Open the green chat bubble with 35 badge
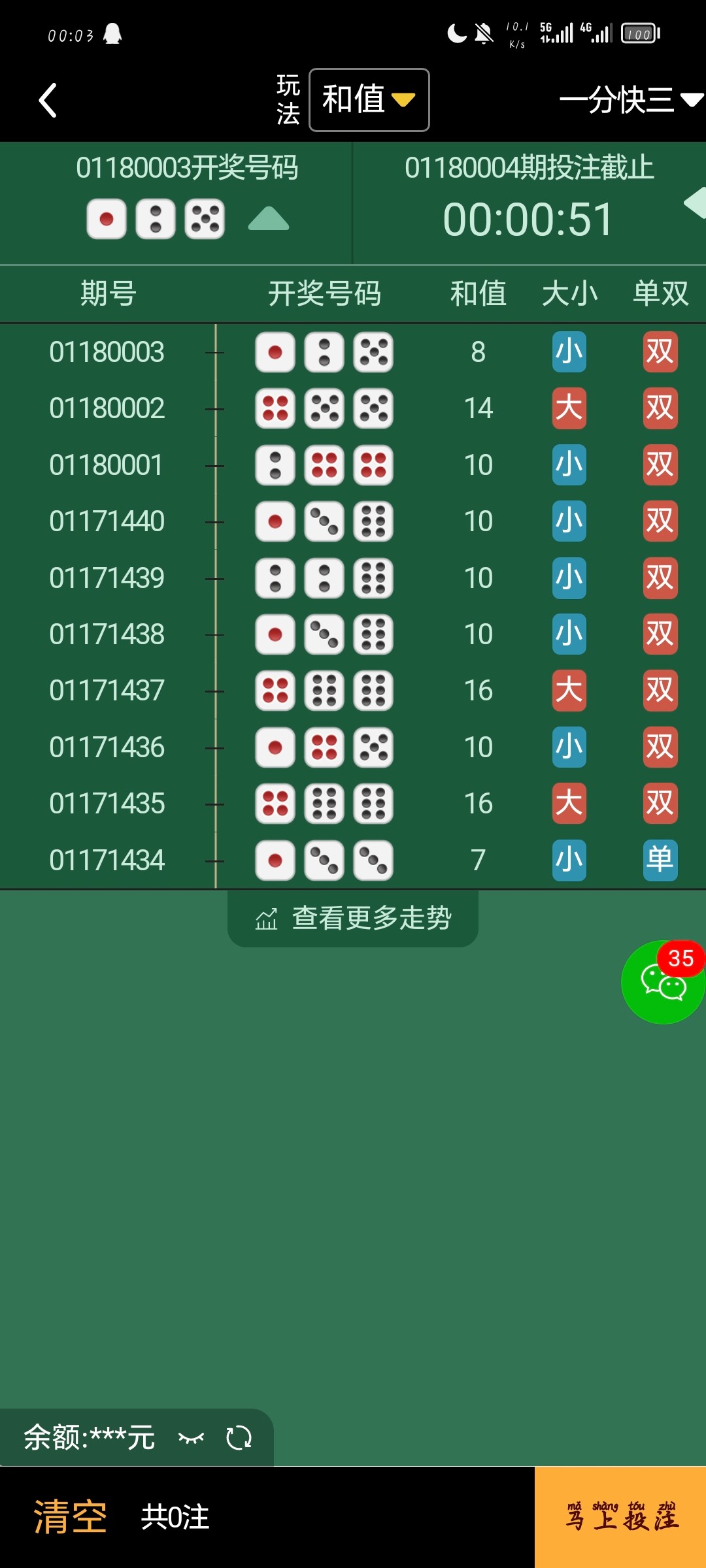Screen dimensions: 706x1568 (x=663, y=981)
